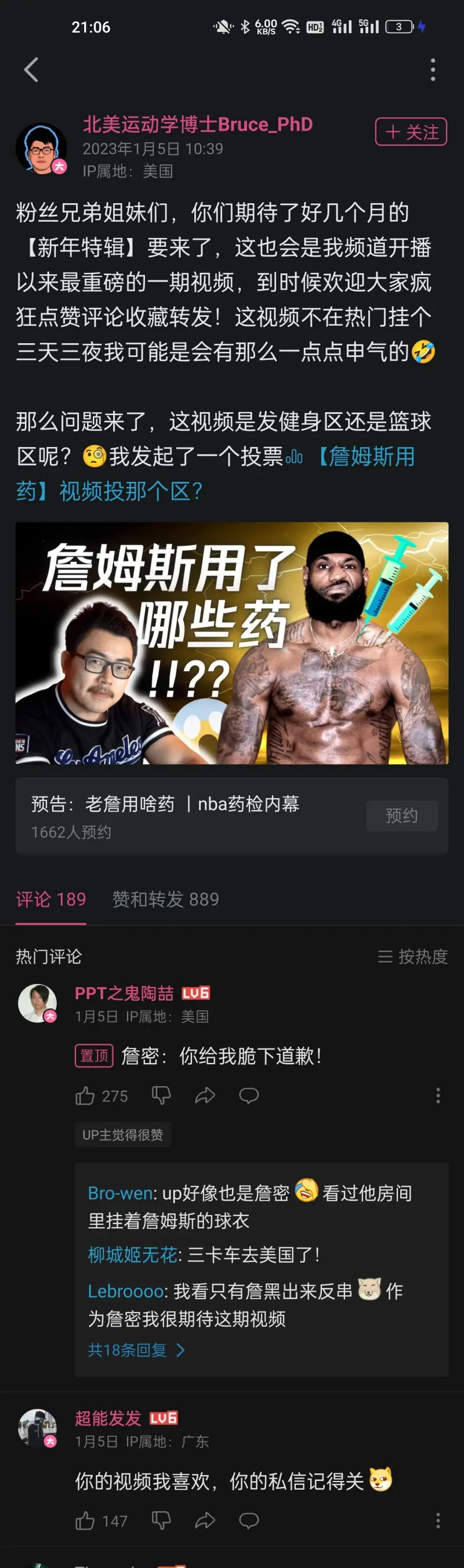The width and height of the screenshot is (464, 1568).
Task: Like 超能发发's comment
Action: tap(86, 1521)
